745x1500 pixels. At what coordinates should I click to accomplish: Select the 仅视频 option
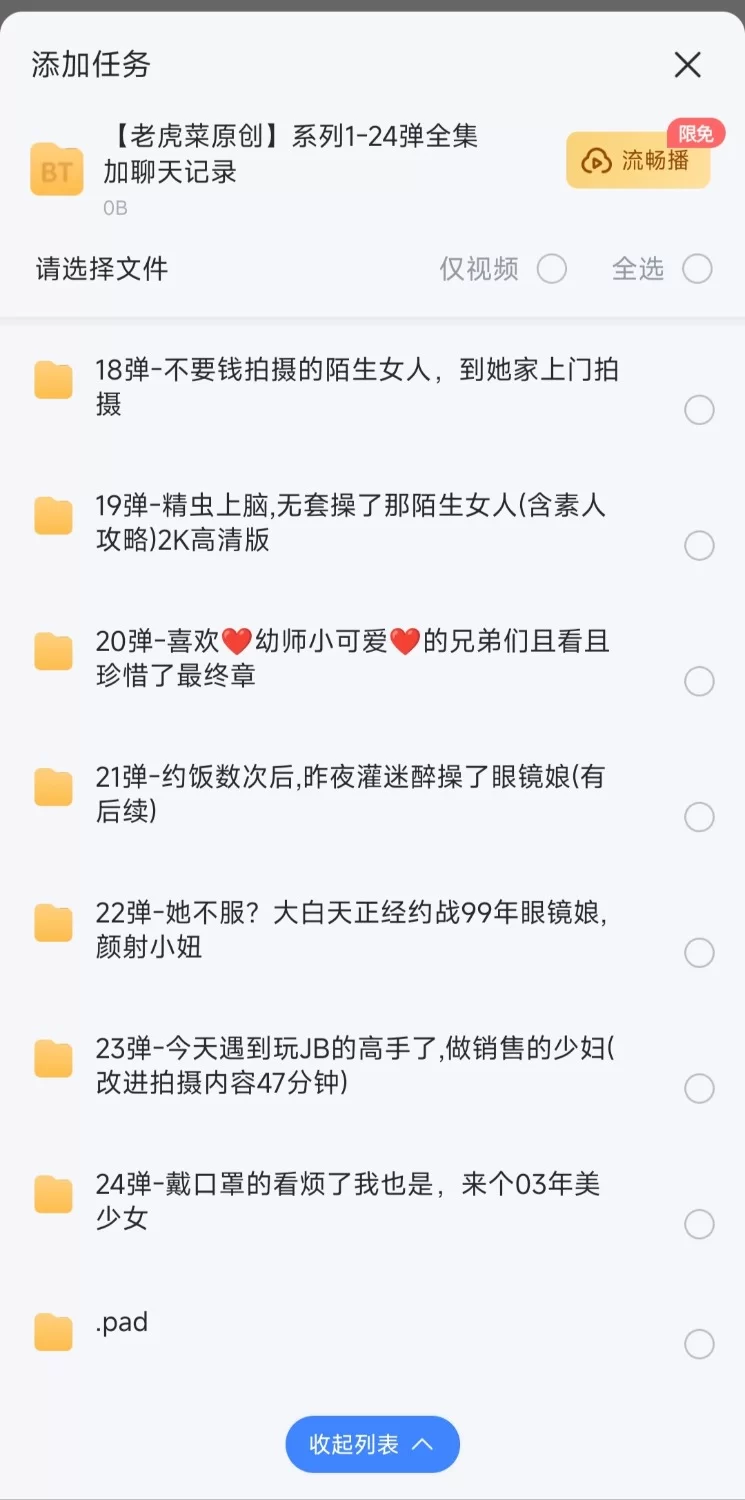[552, 269]
